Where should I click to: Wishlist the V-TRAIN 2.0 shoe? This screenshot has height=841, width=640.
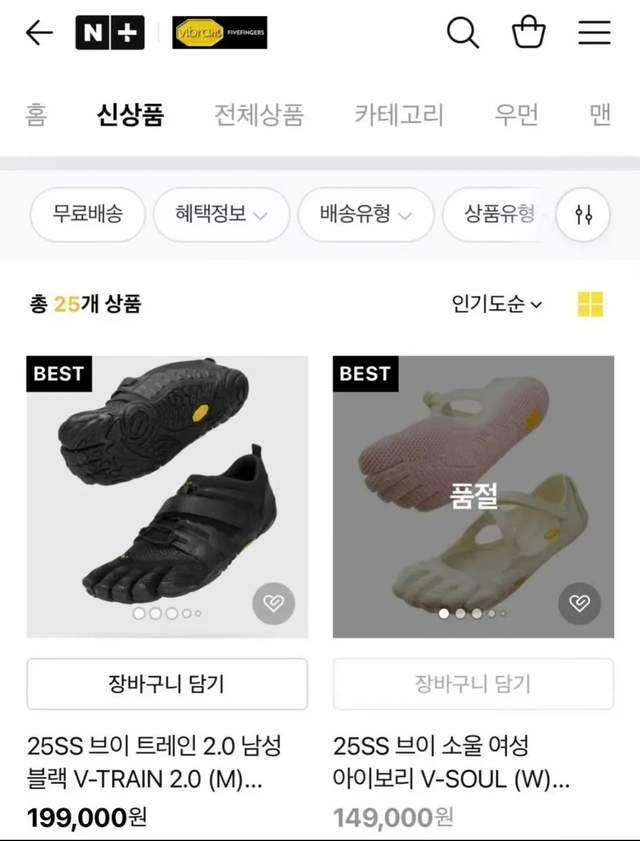click(273, 603)
